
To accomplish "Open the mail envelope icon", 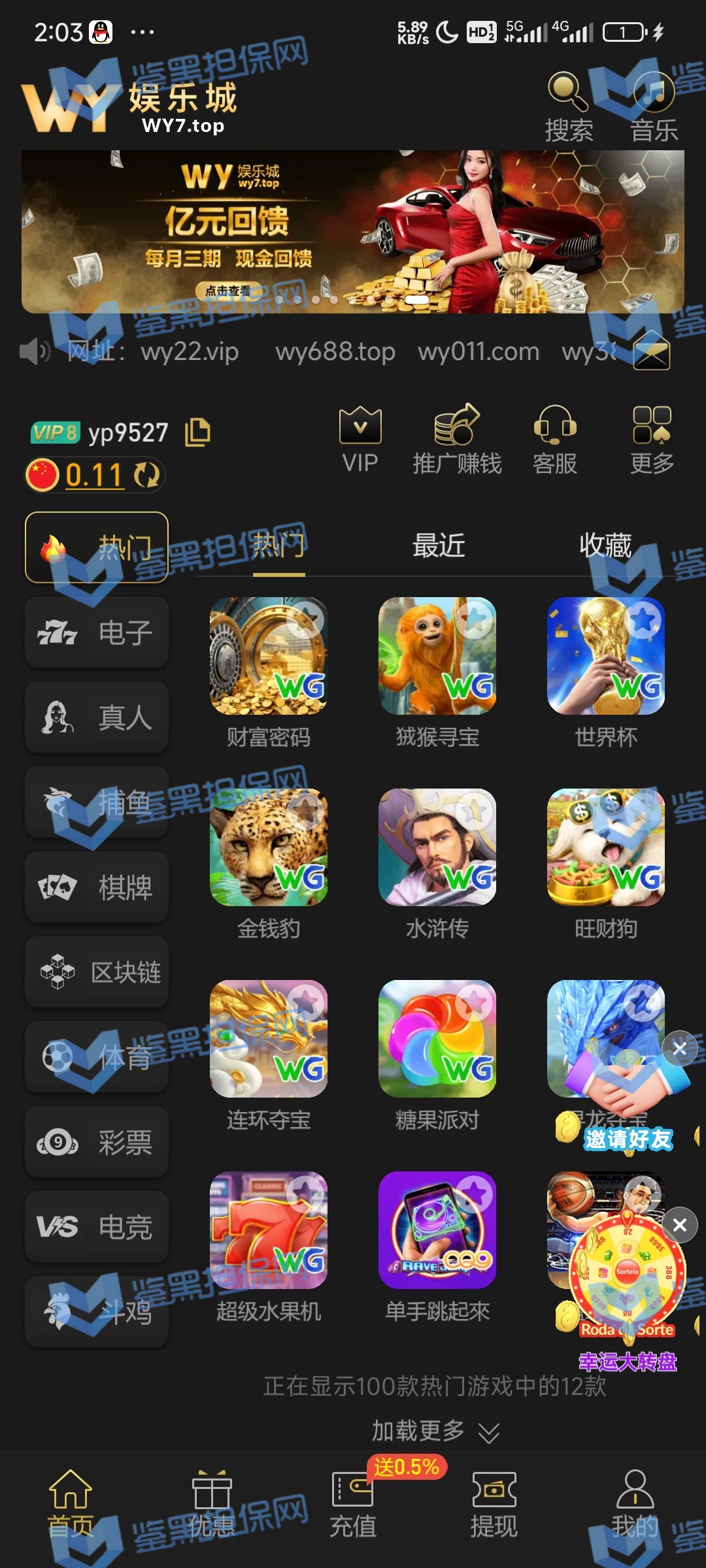I will coord(651,352).
